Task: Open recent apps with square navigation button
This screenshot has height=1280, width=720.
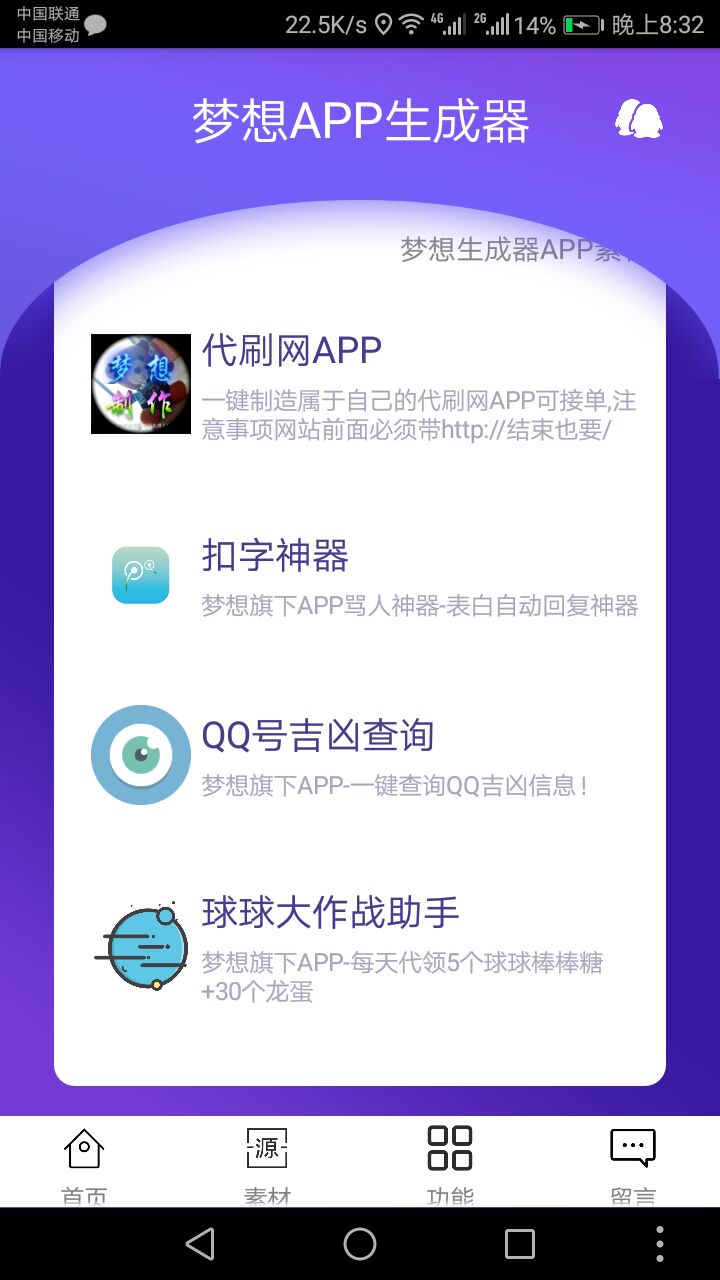Action: pos(518,1243)
